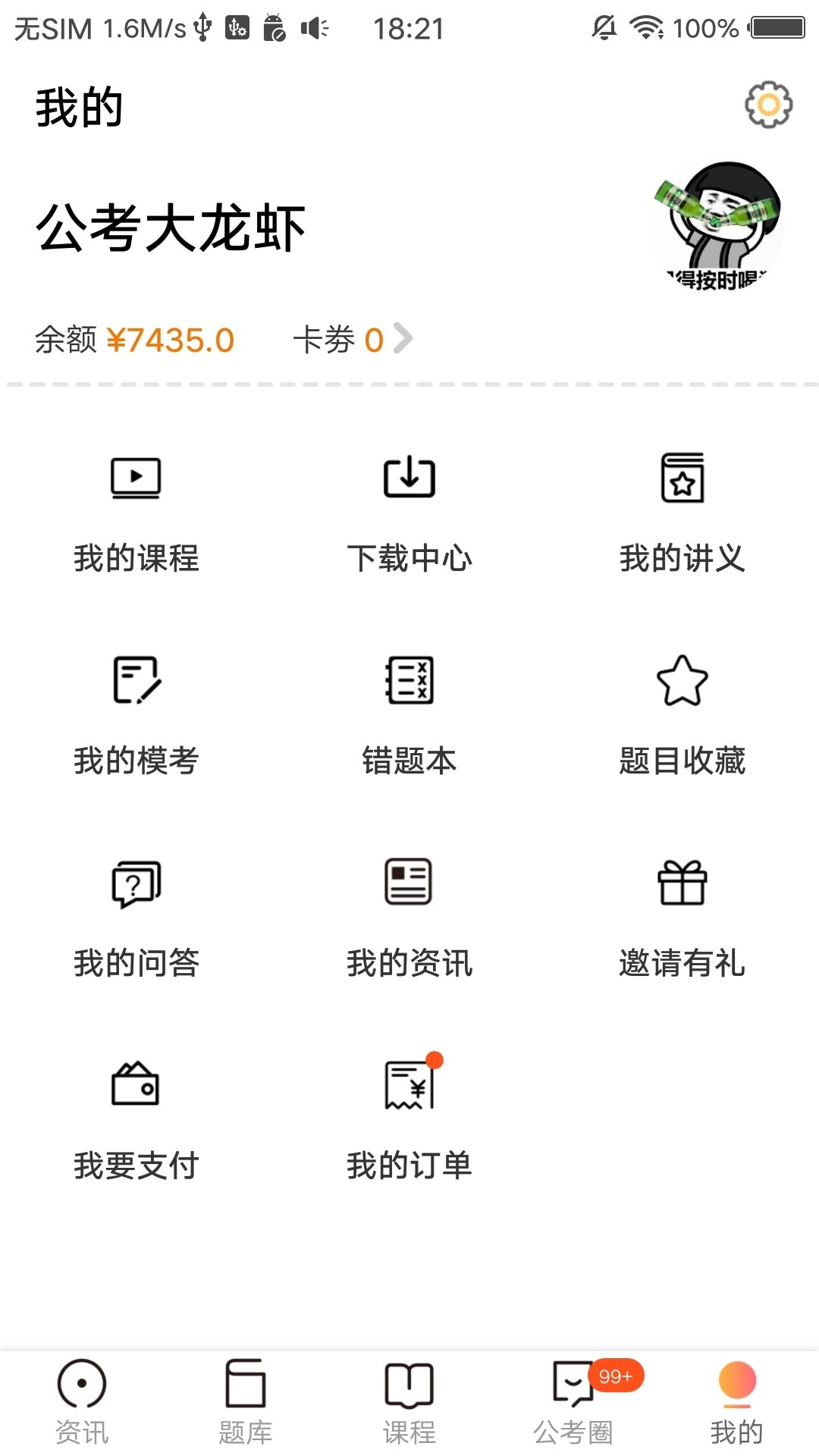
Task: Open the 我的课程 (My Courses) icon
Action: point(135,478)
